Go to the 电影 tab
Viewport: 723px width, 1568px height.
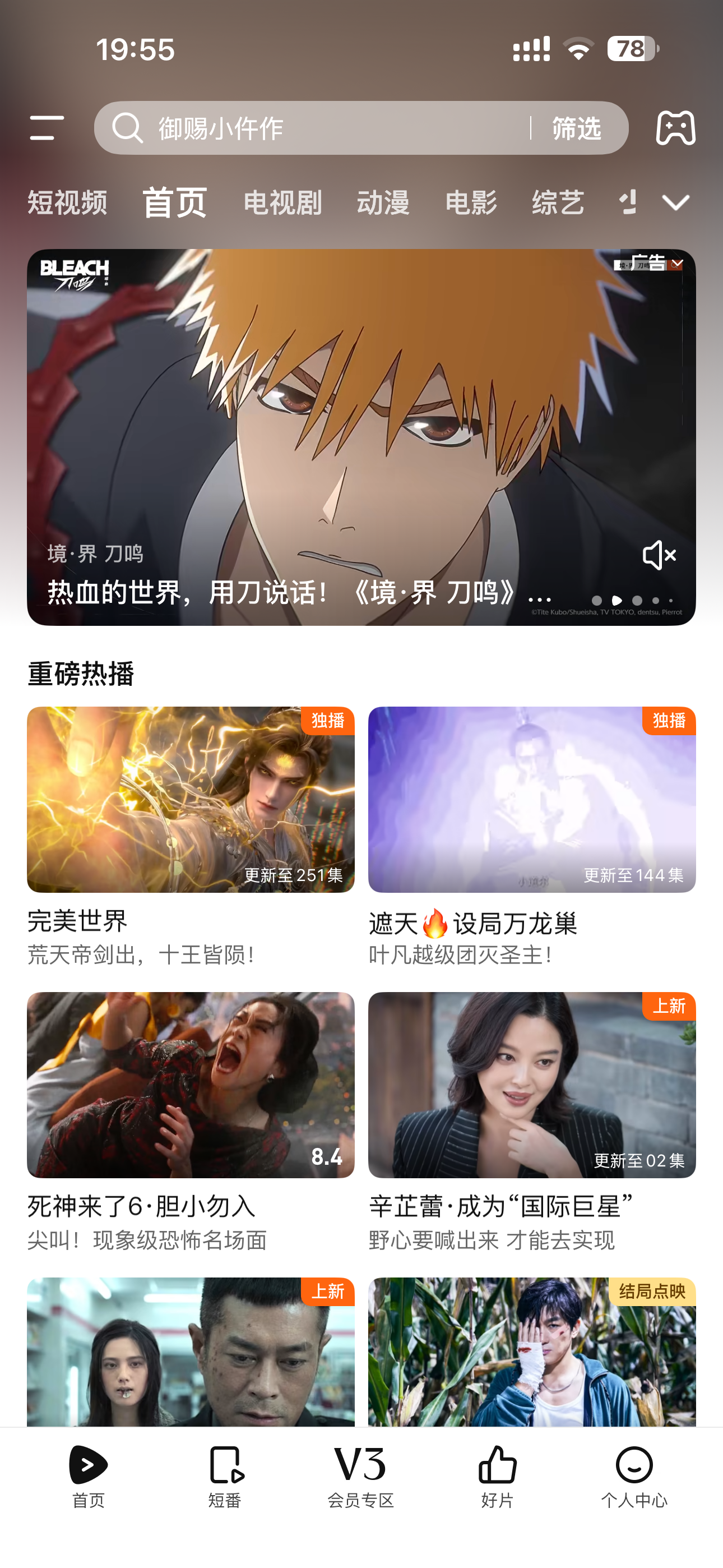click(471, 202)
